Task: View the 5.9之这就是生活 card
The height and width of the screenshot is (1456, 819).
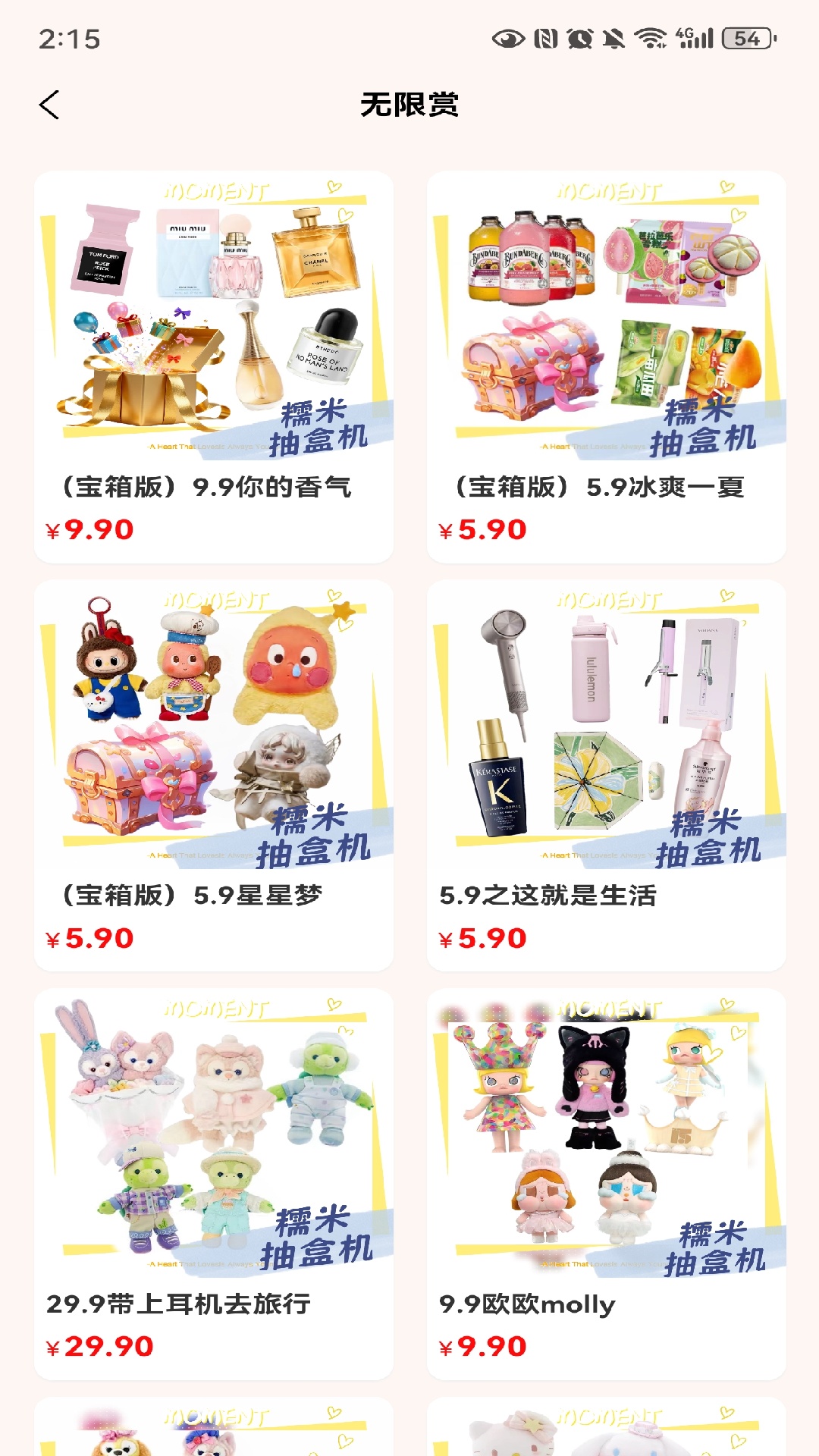Action: point(607,775)
